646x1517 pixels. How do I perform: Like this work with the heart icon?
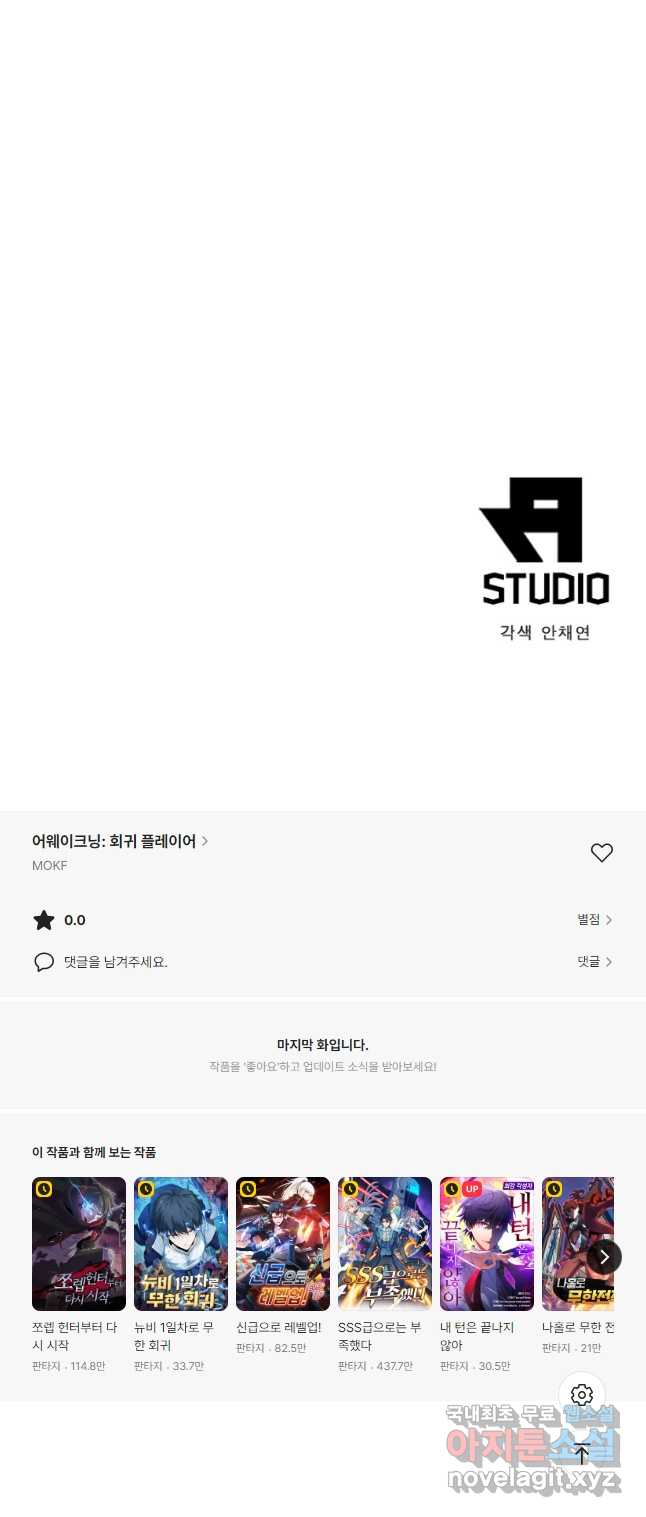point(601,853)
